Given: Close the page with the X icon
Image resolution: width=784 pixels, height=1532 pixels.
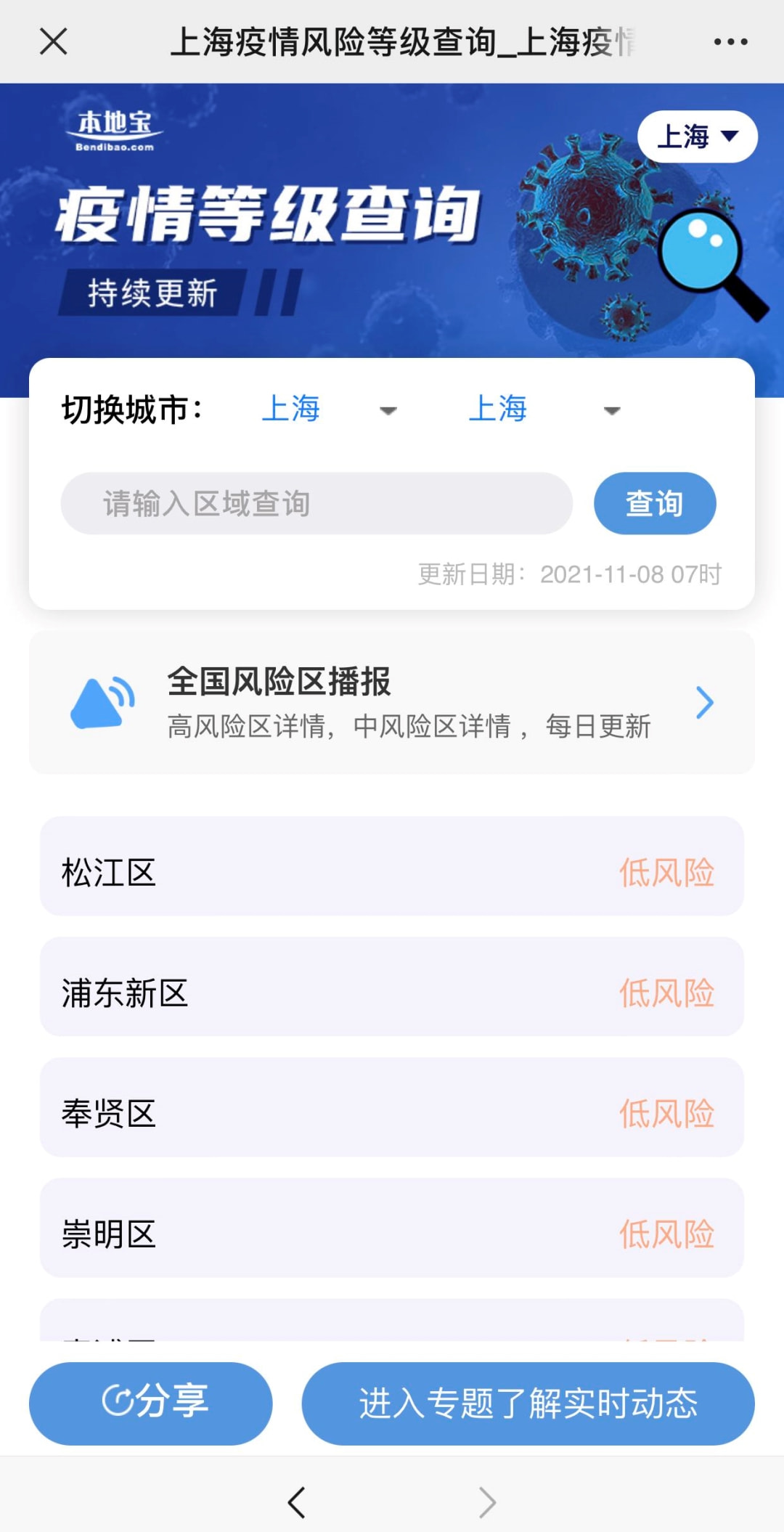Looking at the screenshot, I should point(53,41).
